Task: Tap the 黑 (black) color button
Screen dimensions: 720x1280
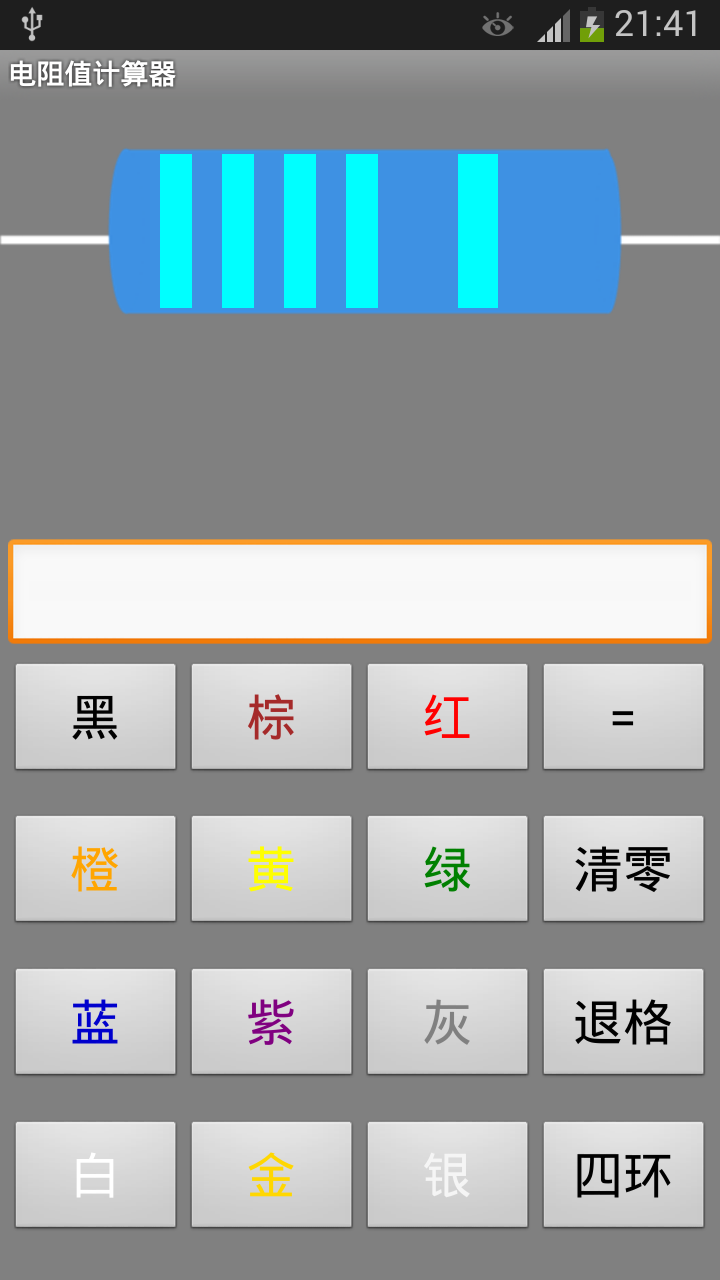Action: (95, 717)
